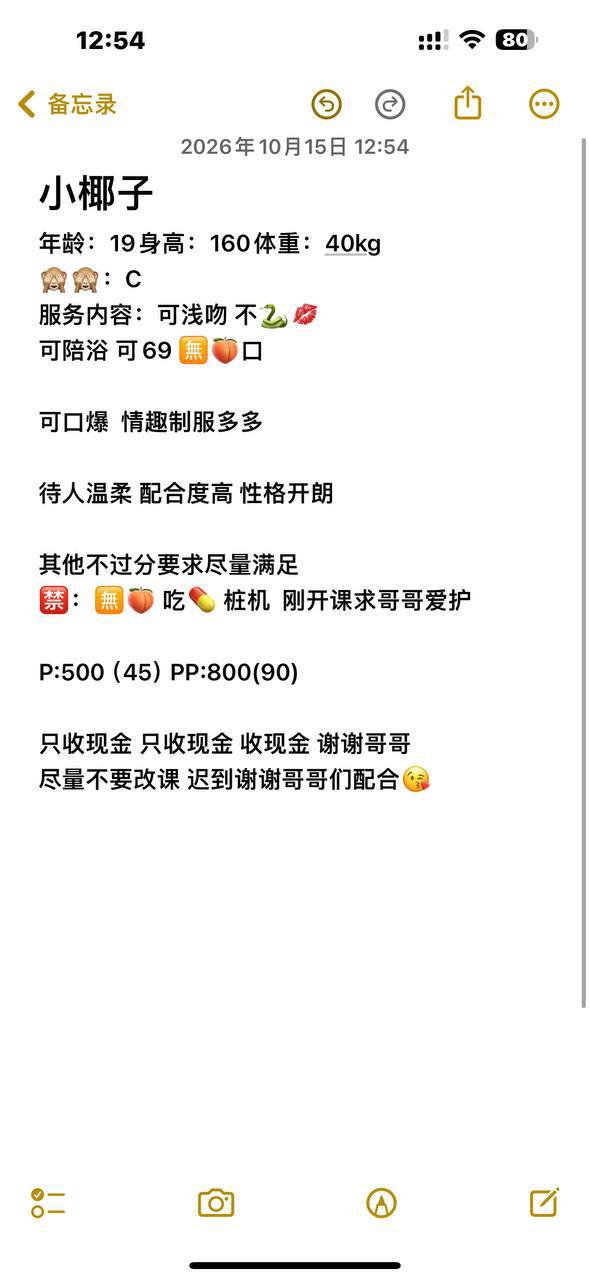590x1280 pixels.
Task: Open the more options ellipsis menu
Action: tap(544, 104)
